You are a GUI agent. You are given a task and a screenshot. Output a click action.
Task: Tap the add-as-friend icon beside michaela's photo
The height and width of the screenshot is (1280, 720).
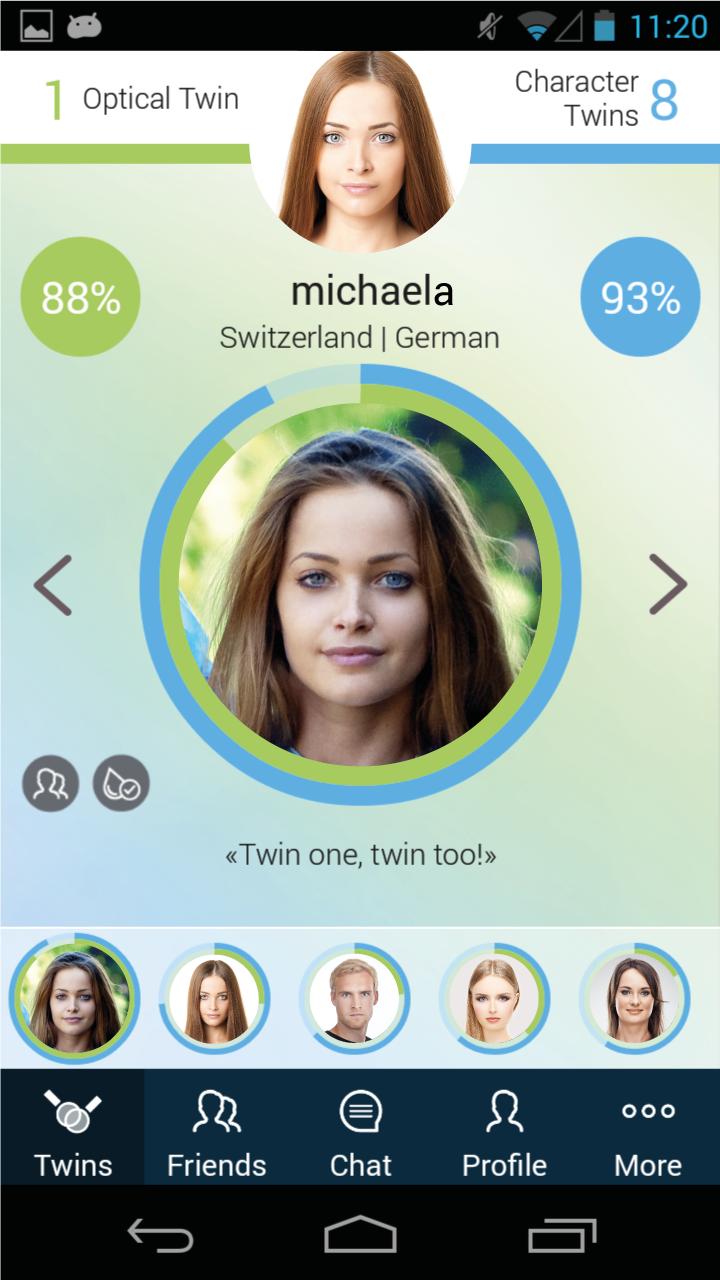[x=50, y=786]
